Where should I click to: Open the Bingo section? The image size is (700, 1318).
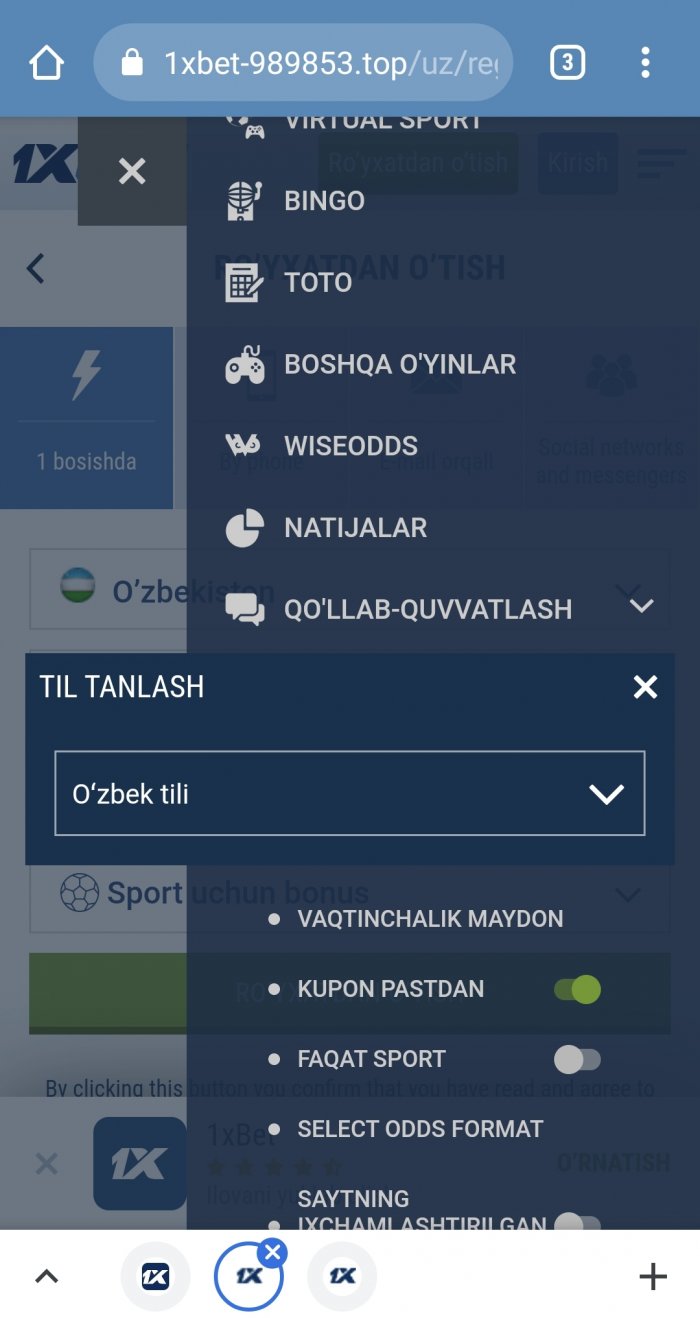coord(324,201)
